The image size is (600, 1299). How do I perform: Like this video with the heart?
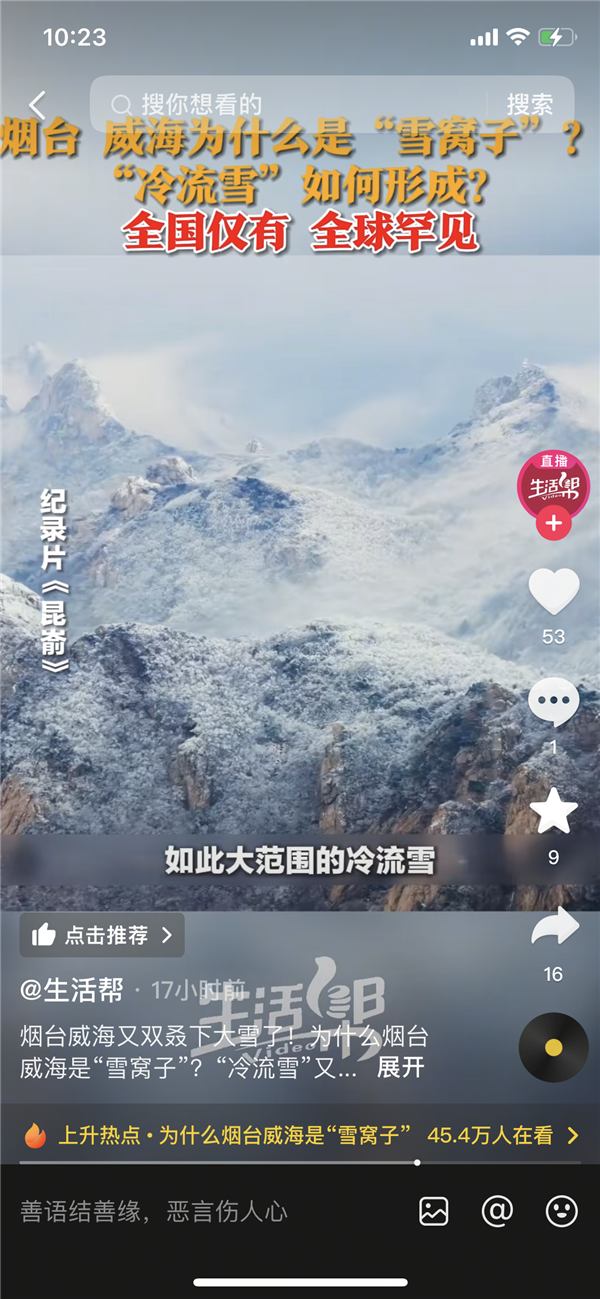click(553, 592)
